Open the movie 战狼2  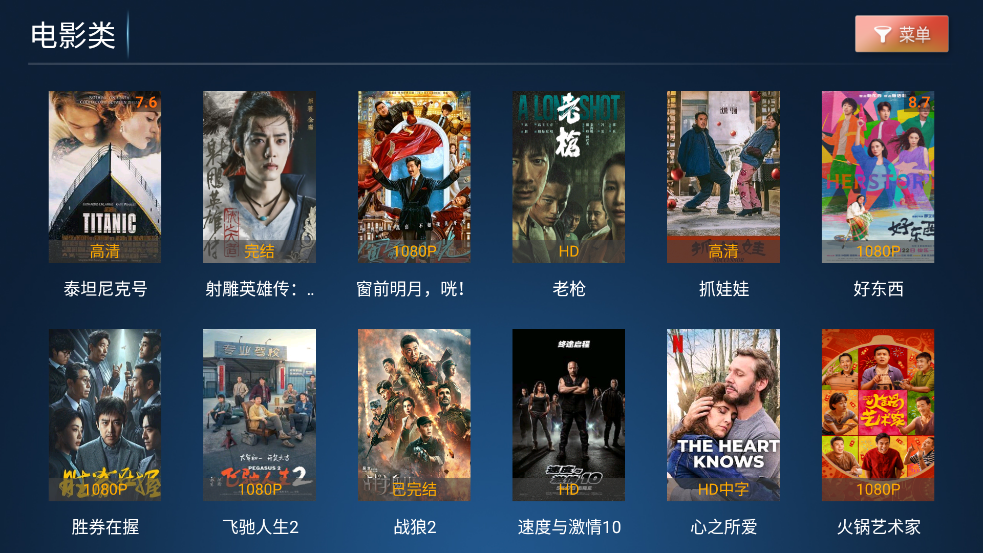click(x=414, y=415)
